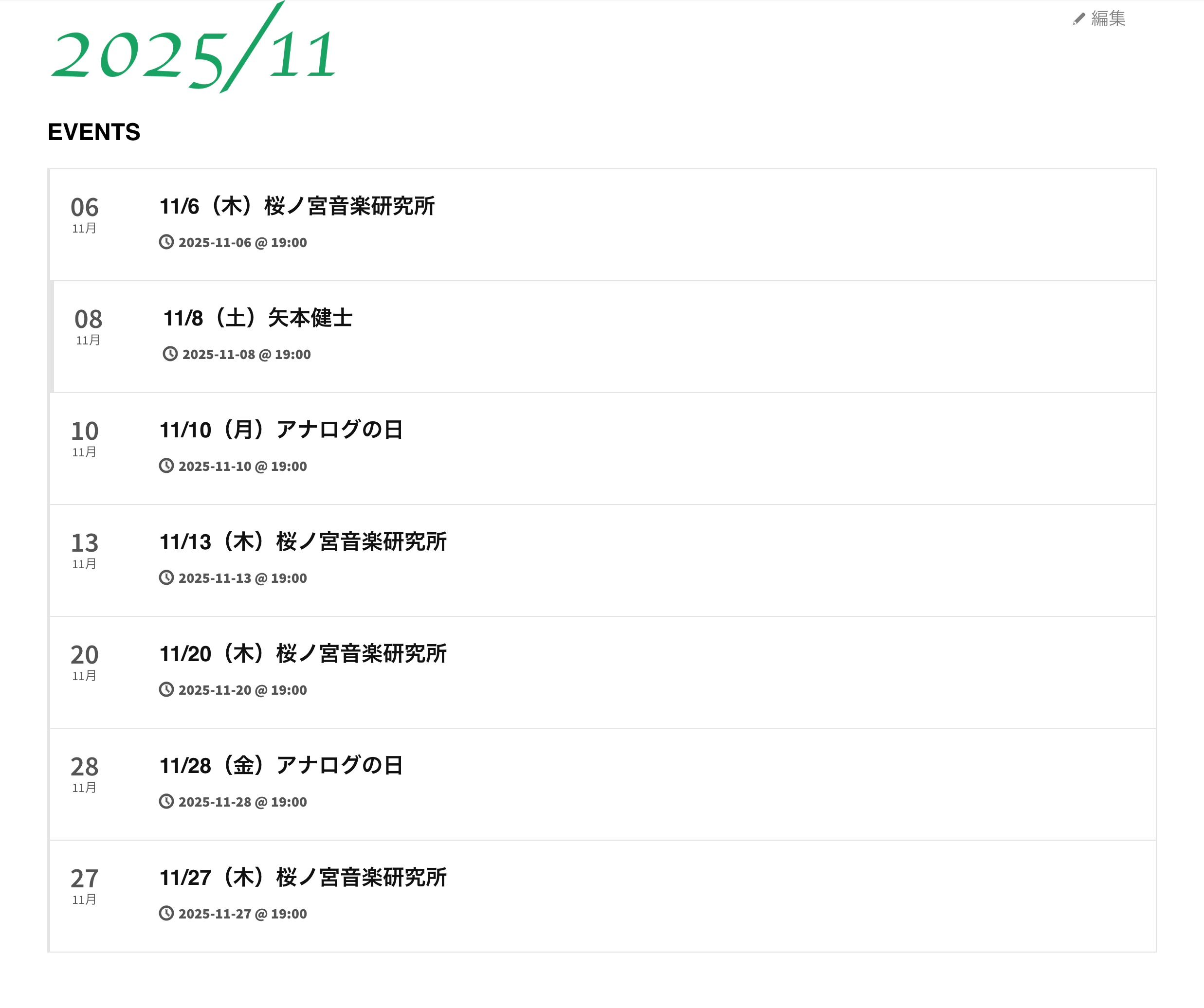Open the 11/8（土）矢本健士 event
The width and height of the screenshot is (1204, 1008).
pos(258,318)
